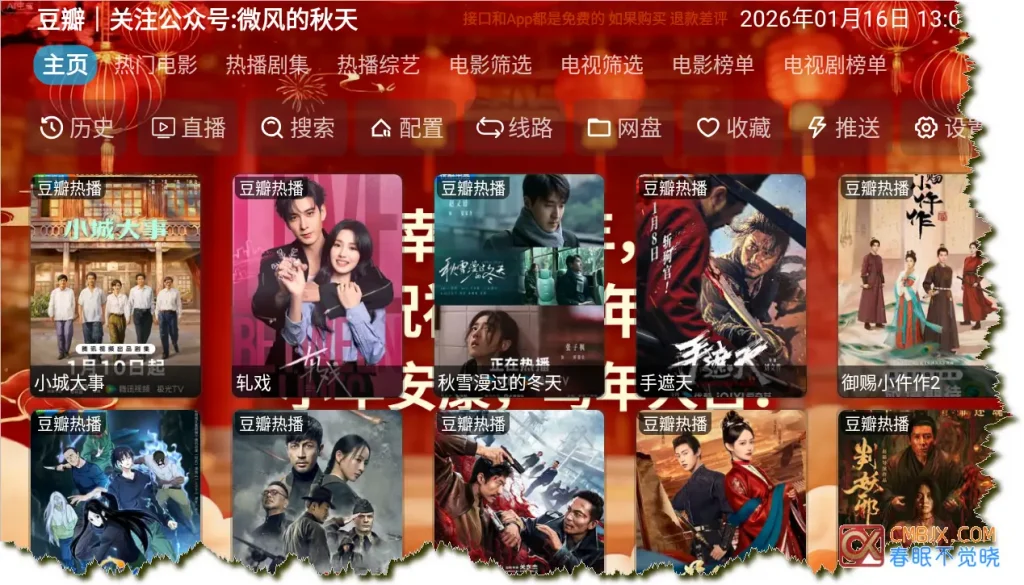
Task: Select the 热播剧集 tab
Action: coord(267,66)
